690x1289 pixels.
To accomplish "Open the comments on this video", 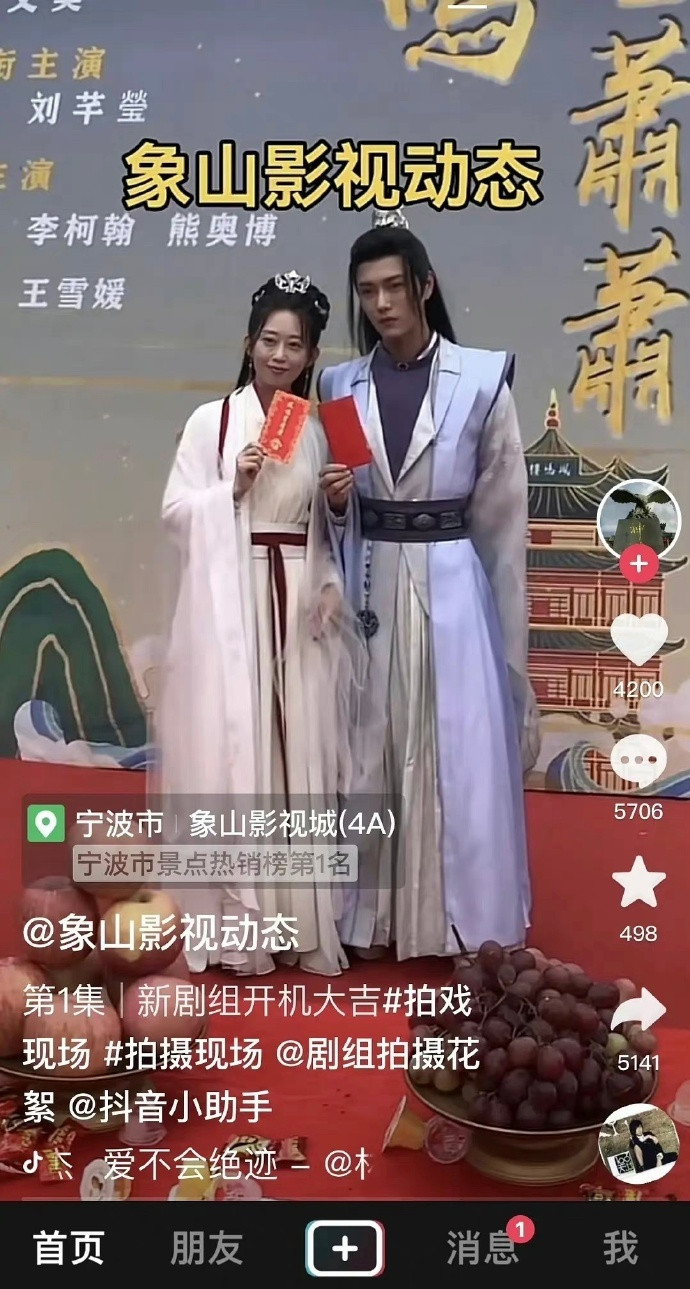I will coord(638,763).
